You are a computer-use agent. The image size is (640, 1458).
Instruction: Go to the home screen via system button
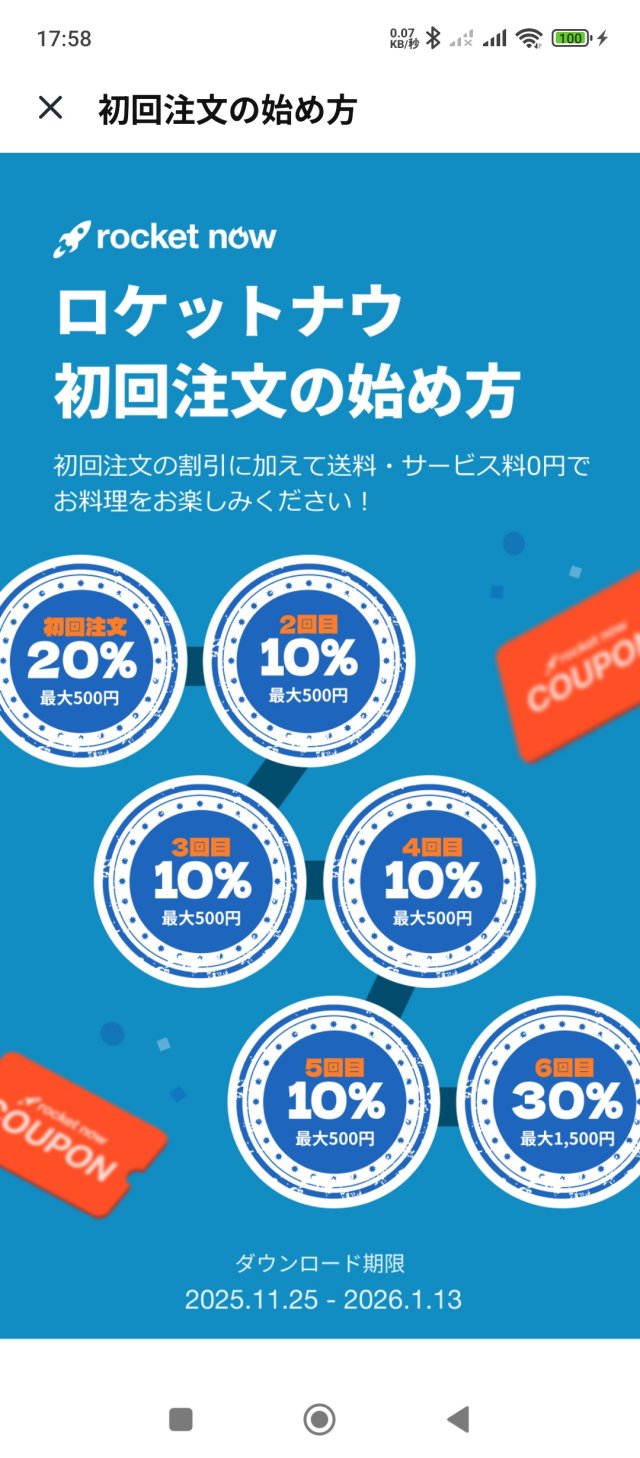[x=319, y=1418]
